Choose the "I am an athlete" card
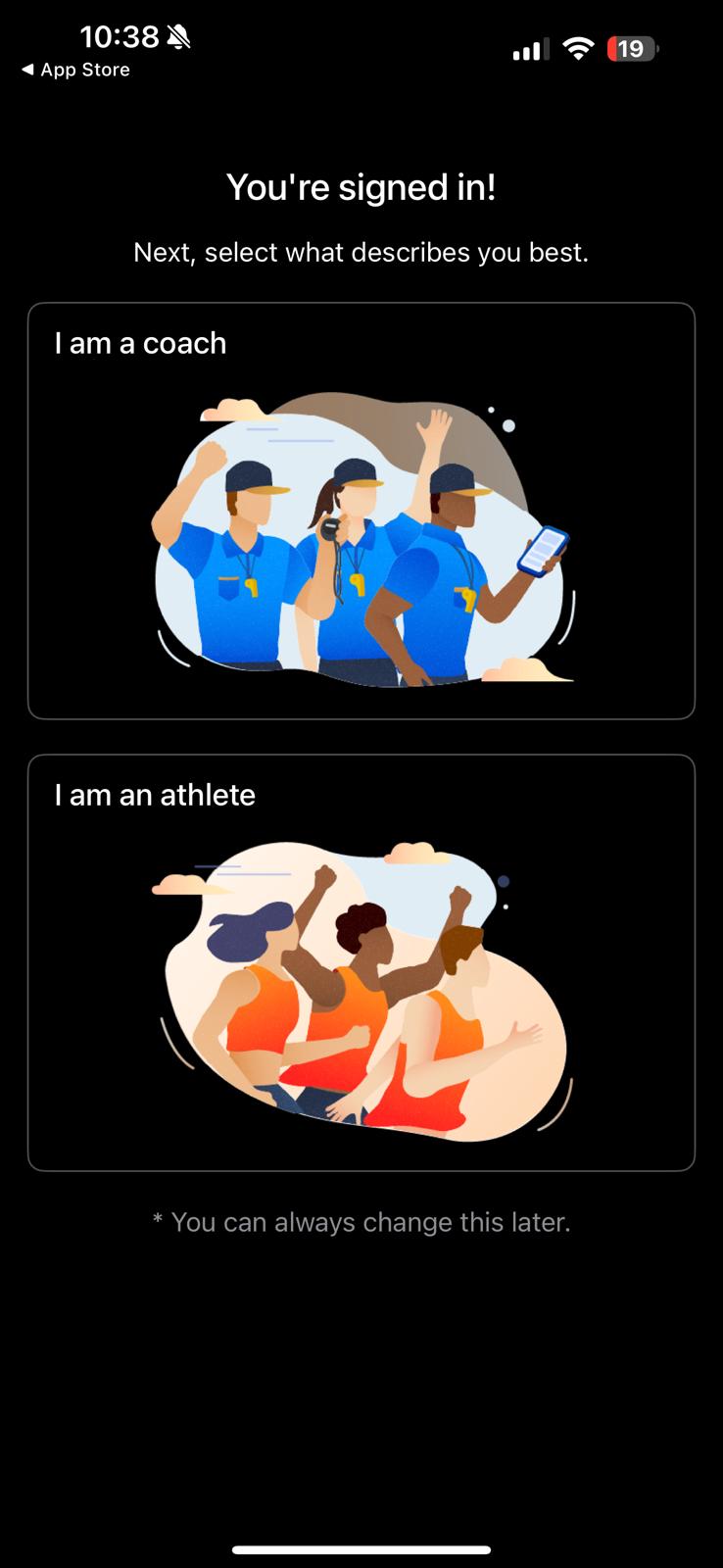 click(x=361, y=962)
